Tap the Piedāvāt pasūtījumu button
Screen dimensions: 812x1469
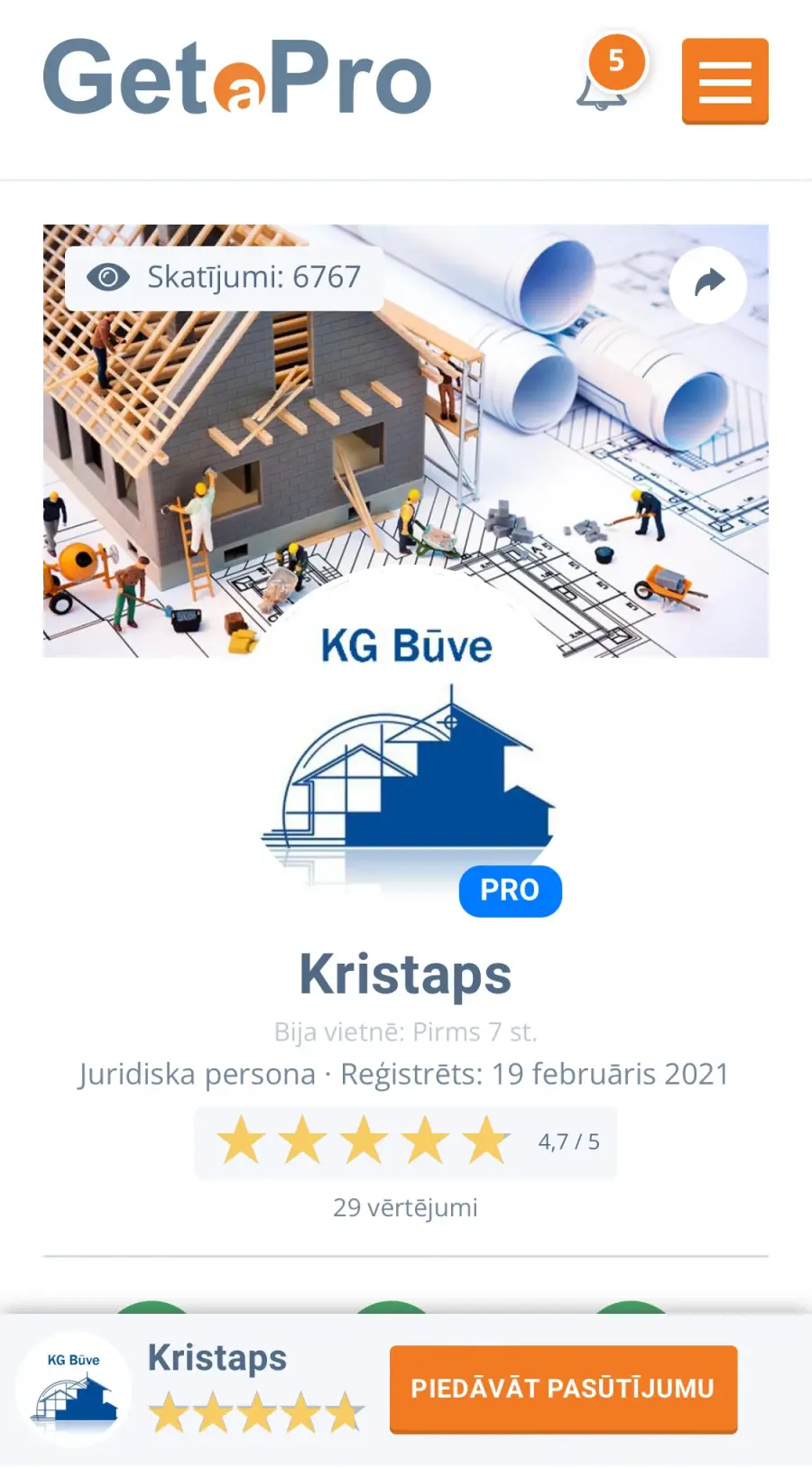tap(563, 1389)
